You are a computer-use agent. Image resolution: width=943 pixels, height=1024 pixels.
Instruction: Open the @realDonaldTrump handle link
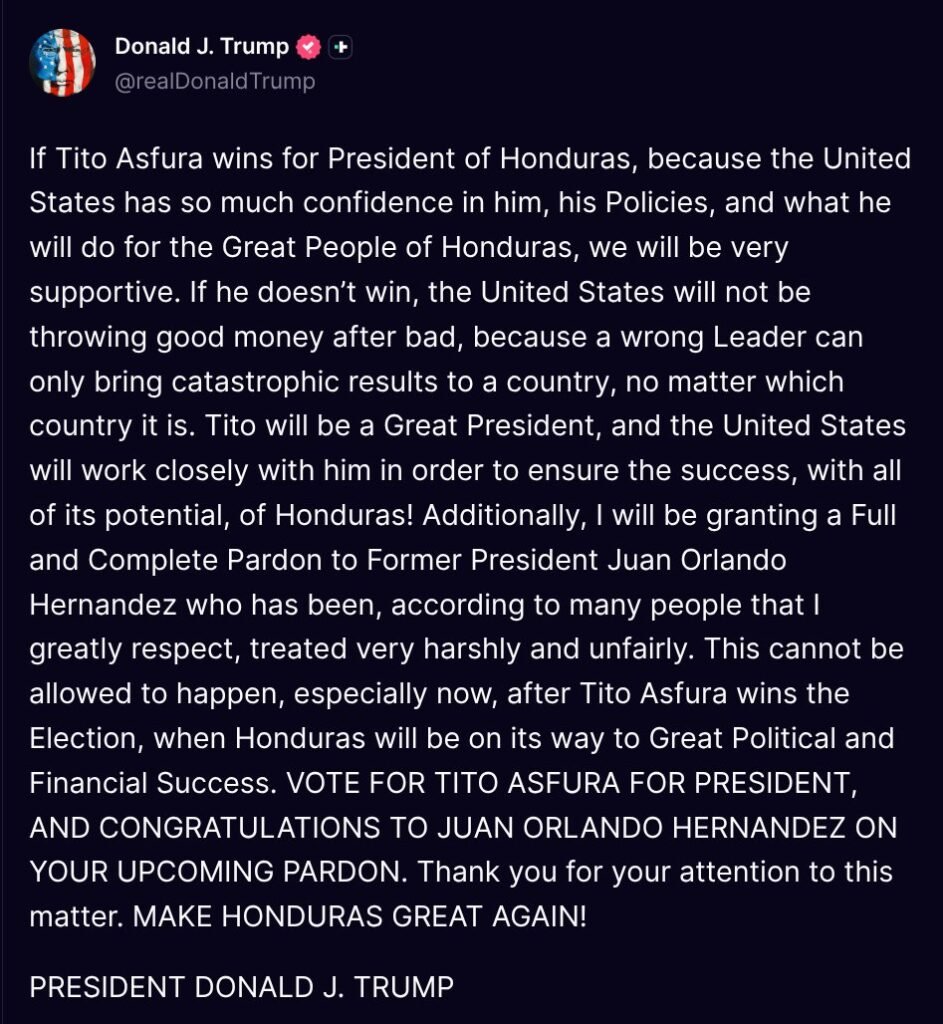coord(215,82)
